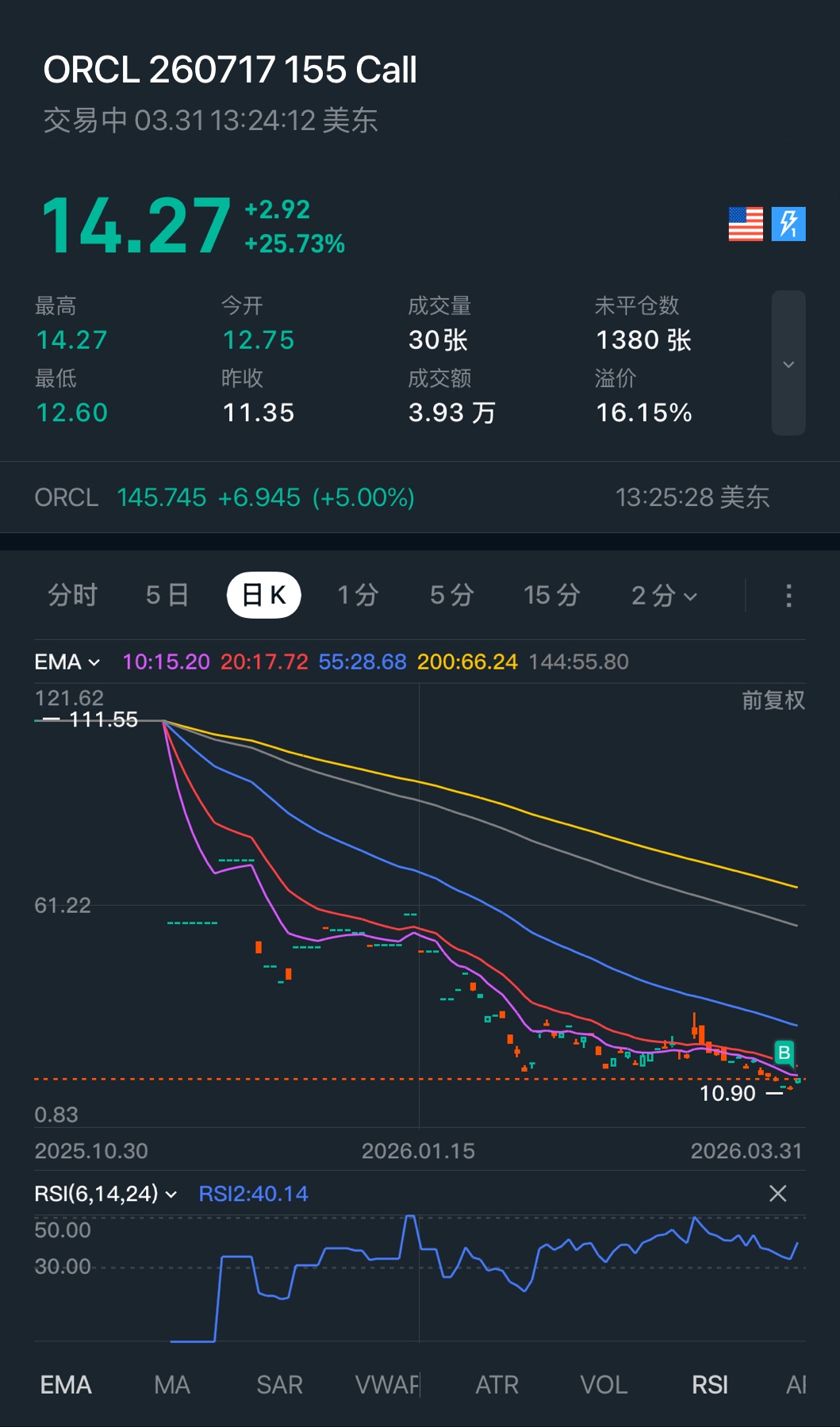Open the 前复权 adjustment setting
The height and width of the screenshot is (1427, 840).
pos(773,700)
